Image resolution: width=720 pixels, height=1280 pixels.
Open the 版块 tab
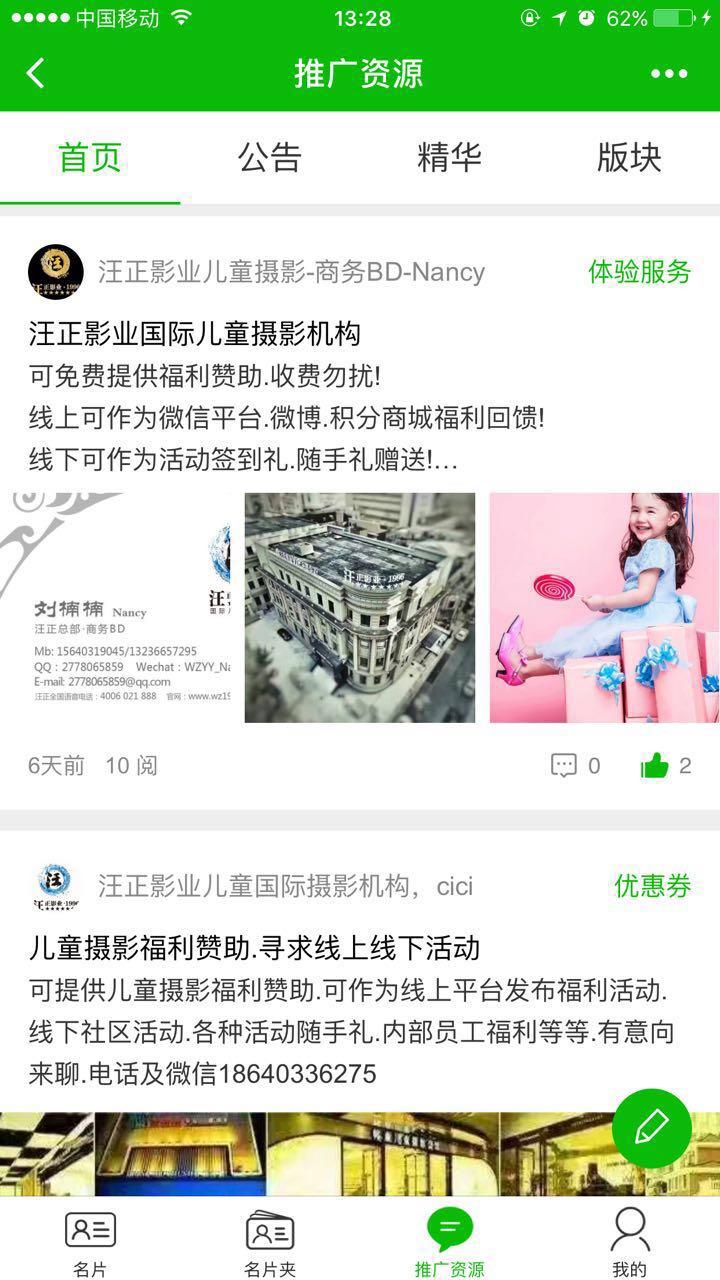pos(629,158)
